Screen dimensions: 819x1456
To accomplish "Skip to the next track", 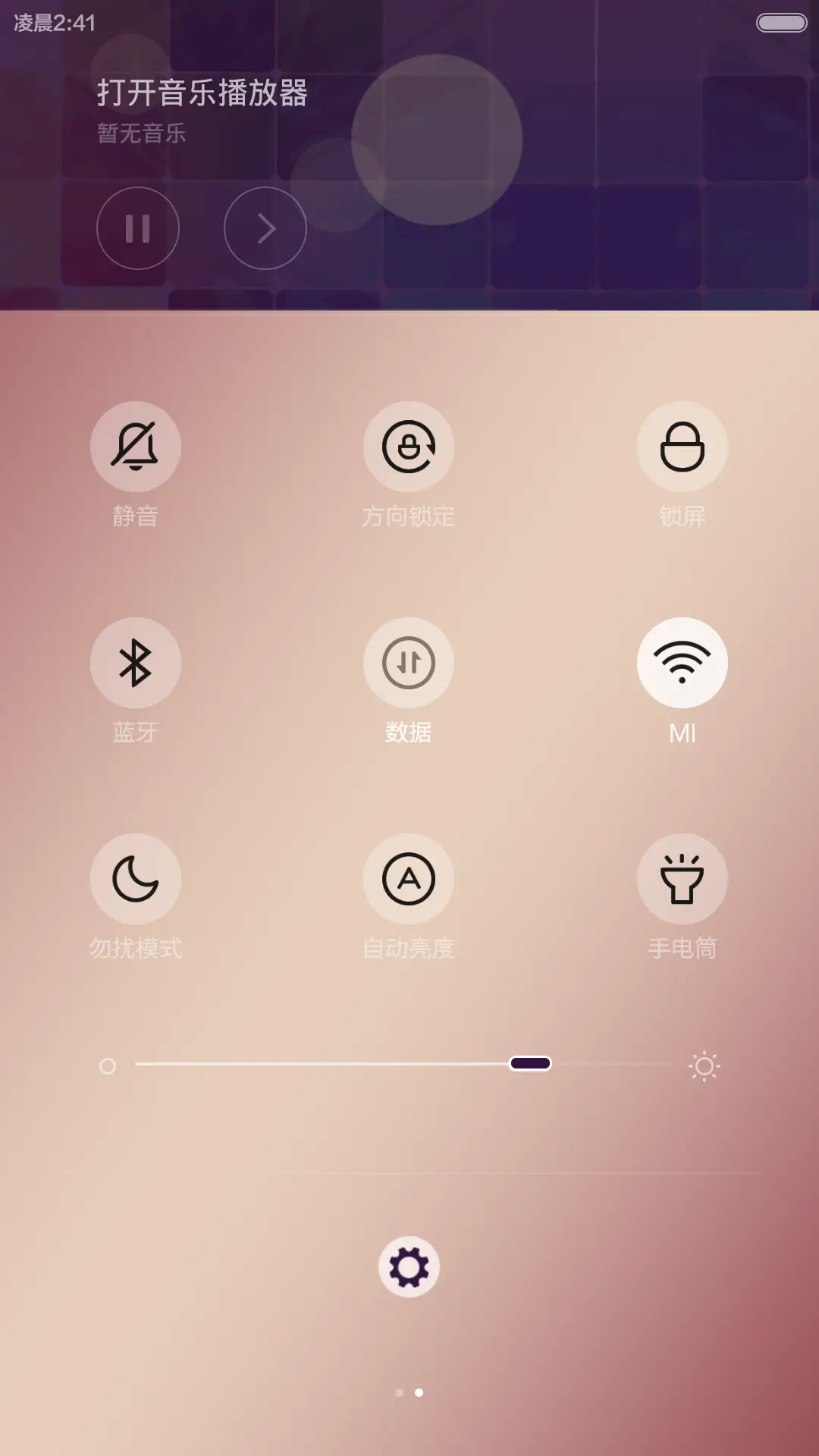I will (x=265, y=228).
